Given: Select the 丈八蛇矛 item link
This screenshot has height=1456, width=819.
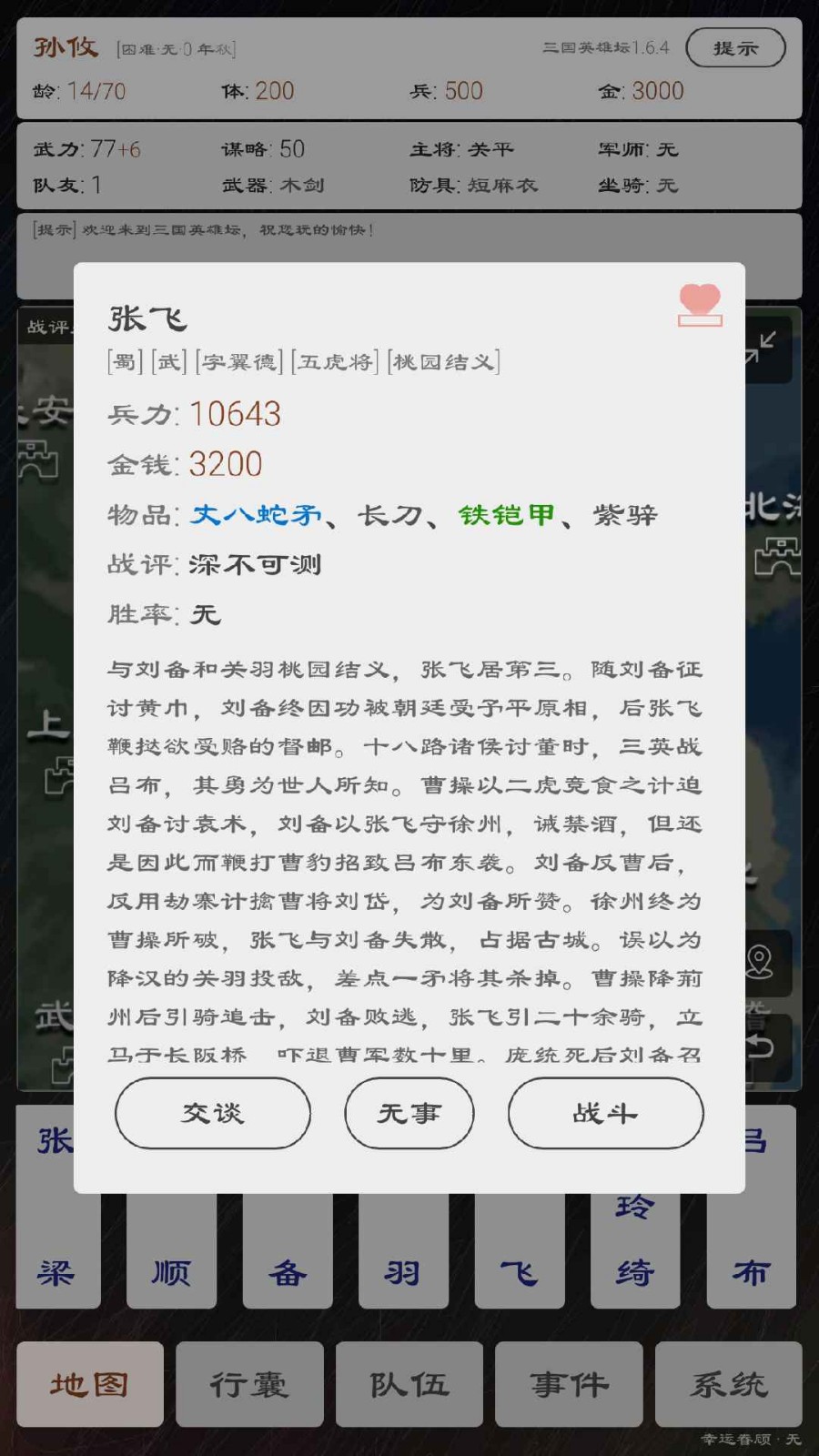Looking at the screenshot, I should click(x=256, y=515).
